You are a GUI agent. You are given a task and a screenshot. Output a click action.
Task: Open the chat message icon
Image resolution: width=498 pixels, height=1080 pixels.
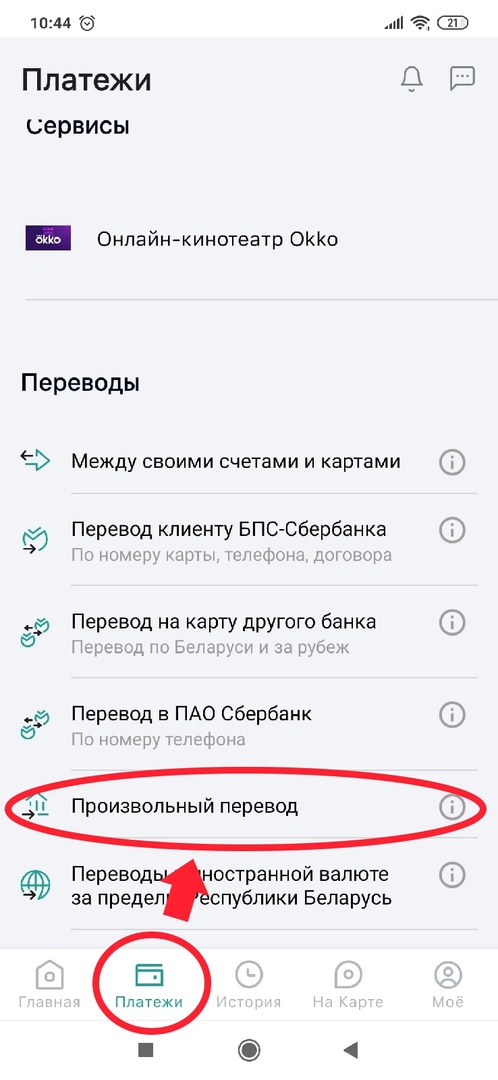pyautogui.click(x=462, y=78)
